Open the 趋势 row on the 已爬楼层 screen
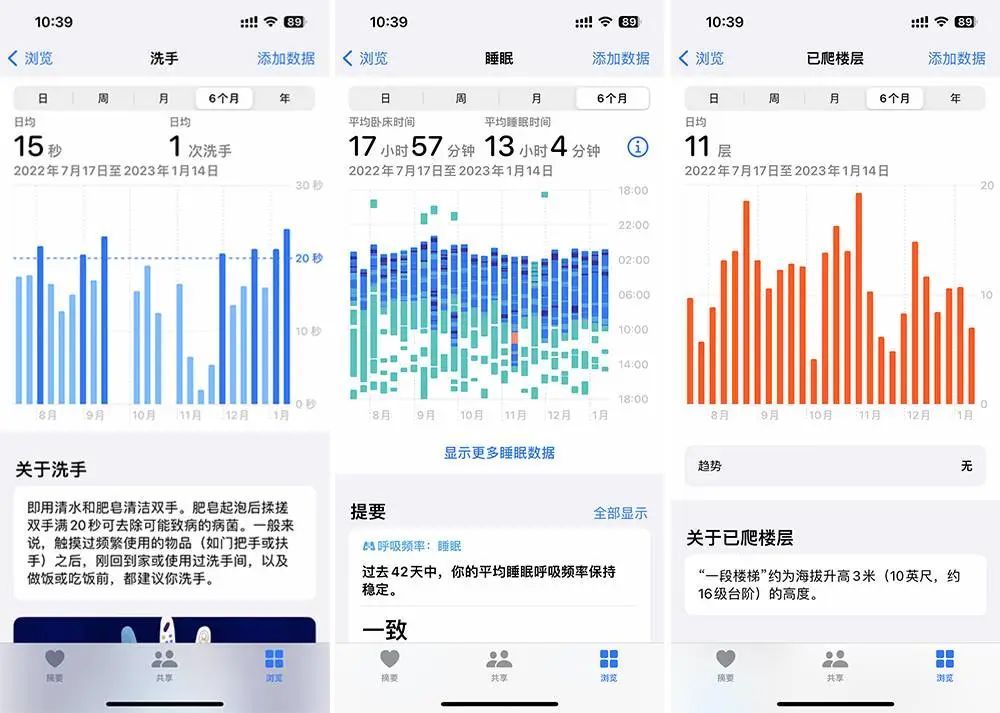Image resolution: width=1000 pixels, height=713 pixels. tap(835, 466)
